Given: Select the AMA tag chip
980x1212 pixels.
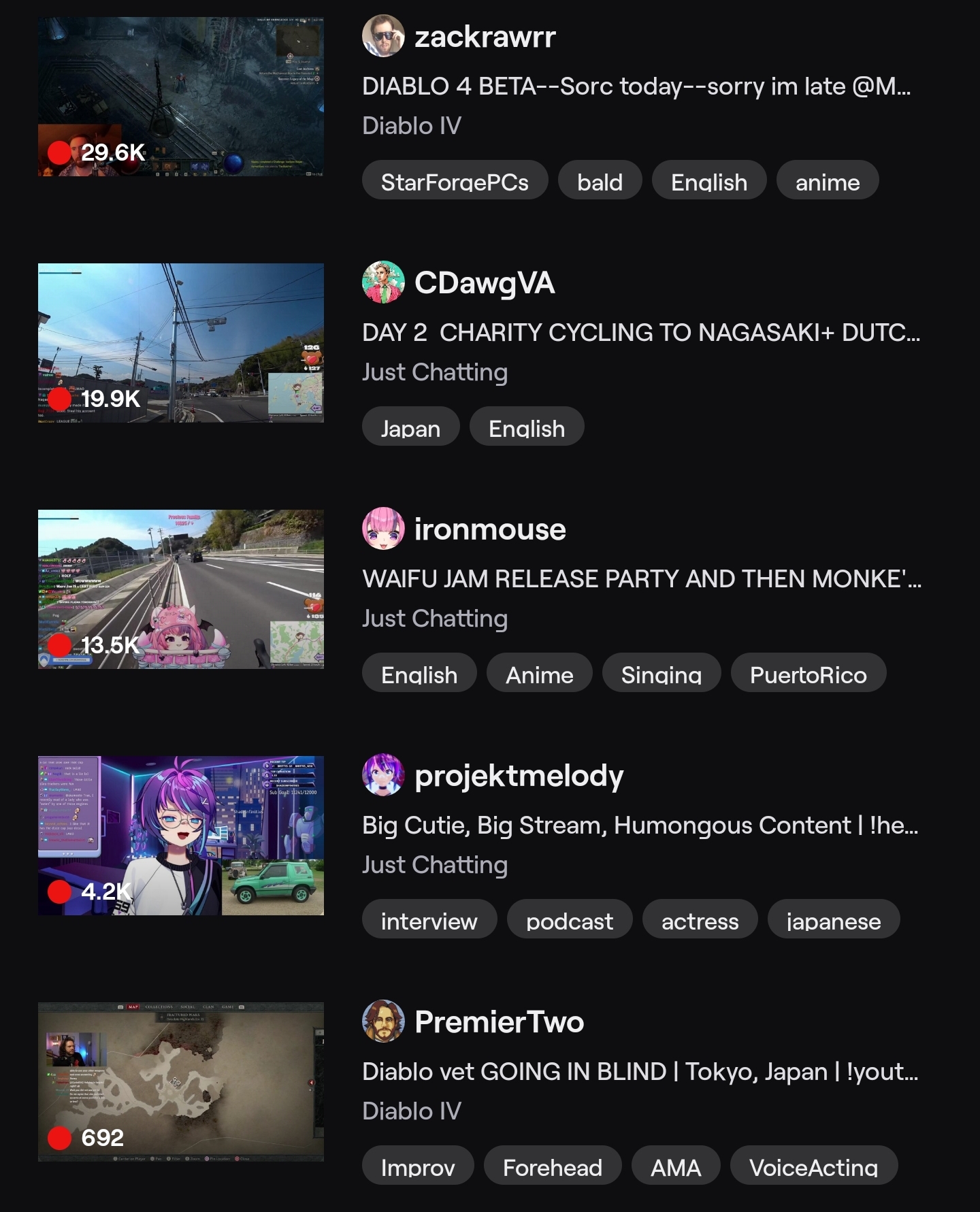Looking at the screenshot, I should 675,1166.
